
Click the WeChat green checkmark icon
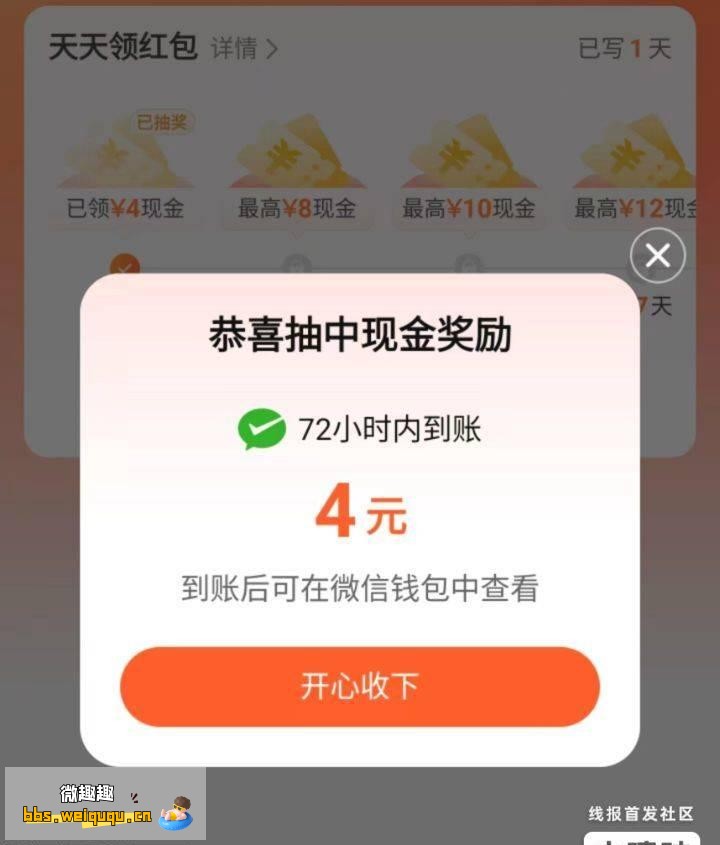click(x=262, y=428)
